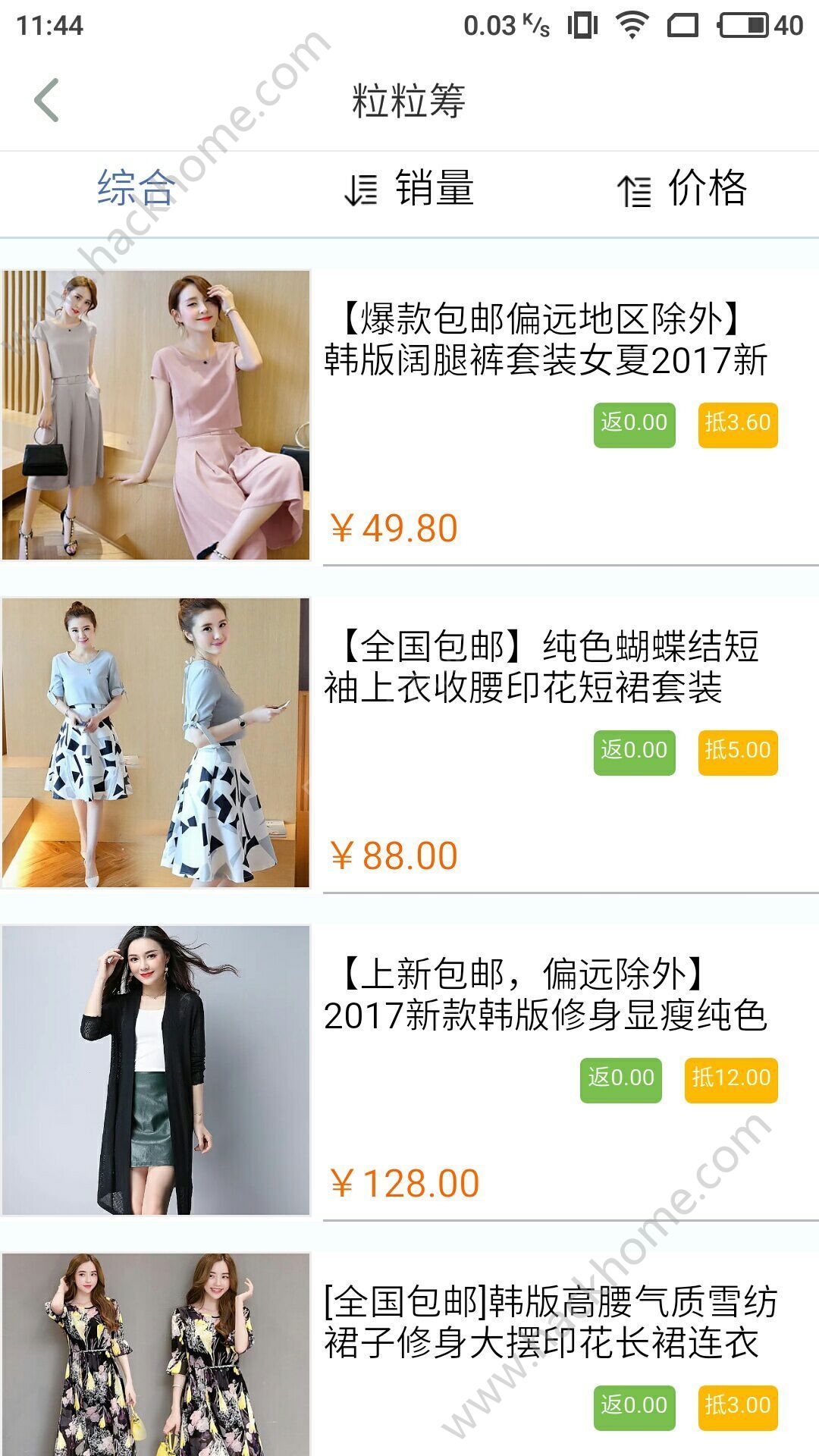Open the 韩版阔腿裤套装 product at ¥49.80
The image size is (819, 1456).
click(x=546, y=339)
